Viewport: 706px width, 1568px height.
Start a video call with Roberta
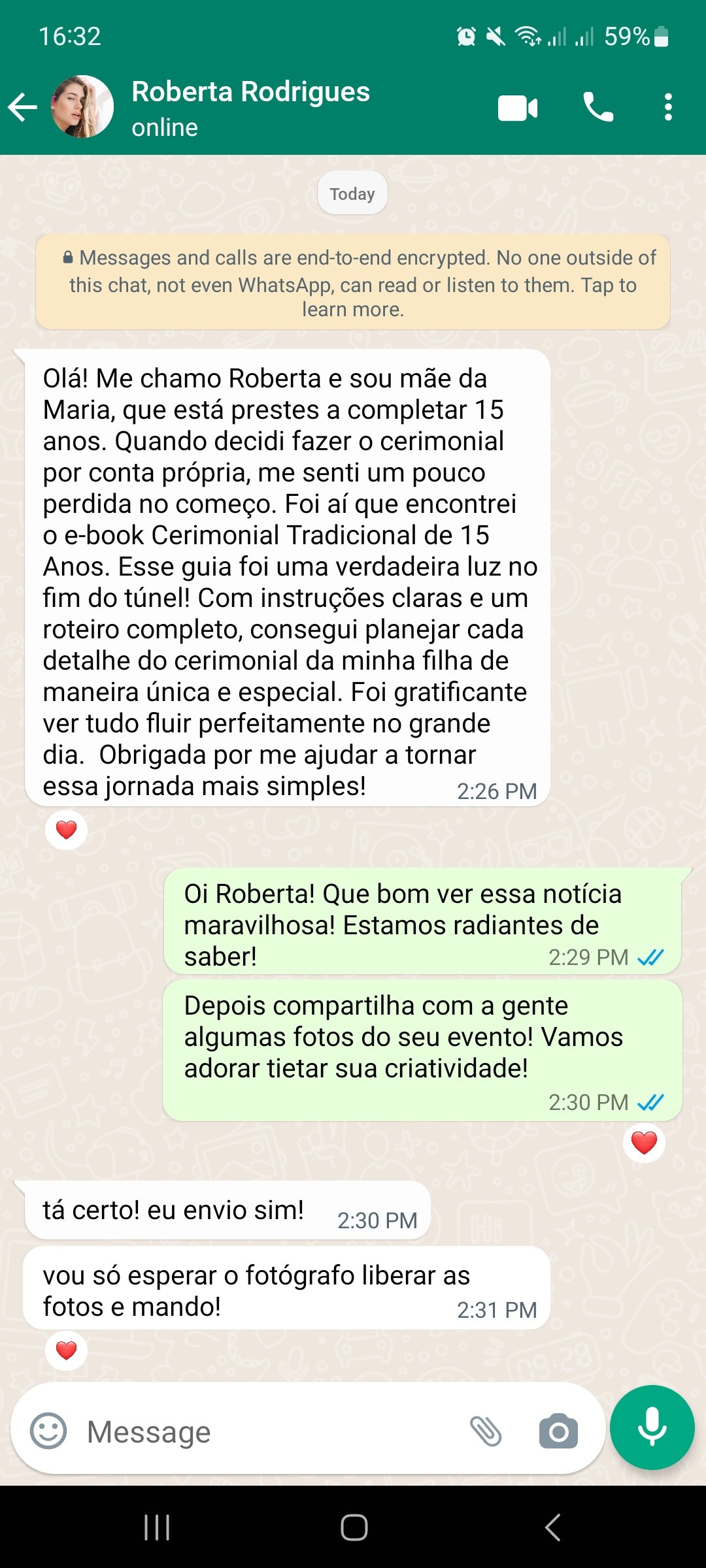(517, 108)
